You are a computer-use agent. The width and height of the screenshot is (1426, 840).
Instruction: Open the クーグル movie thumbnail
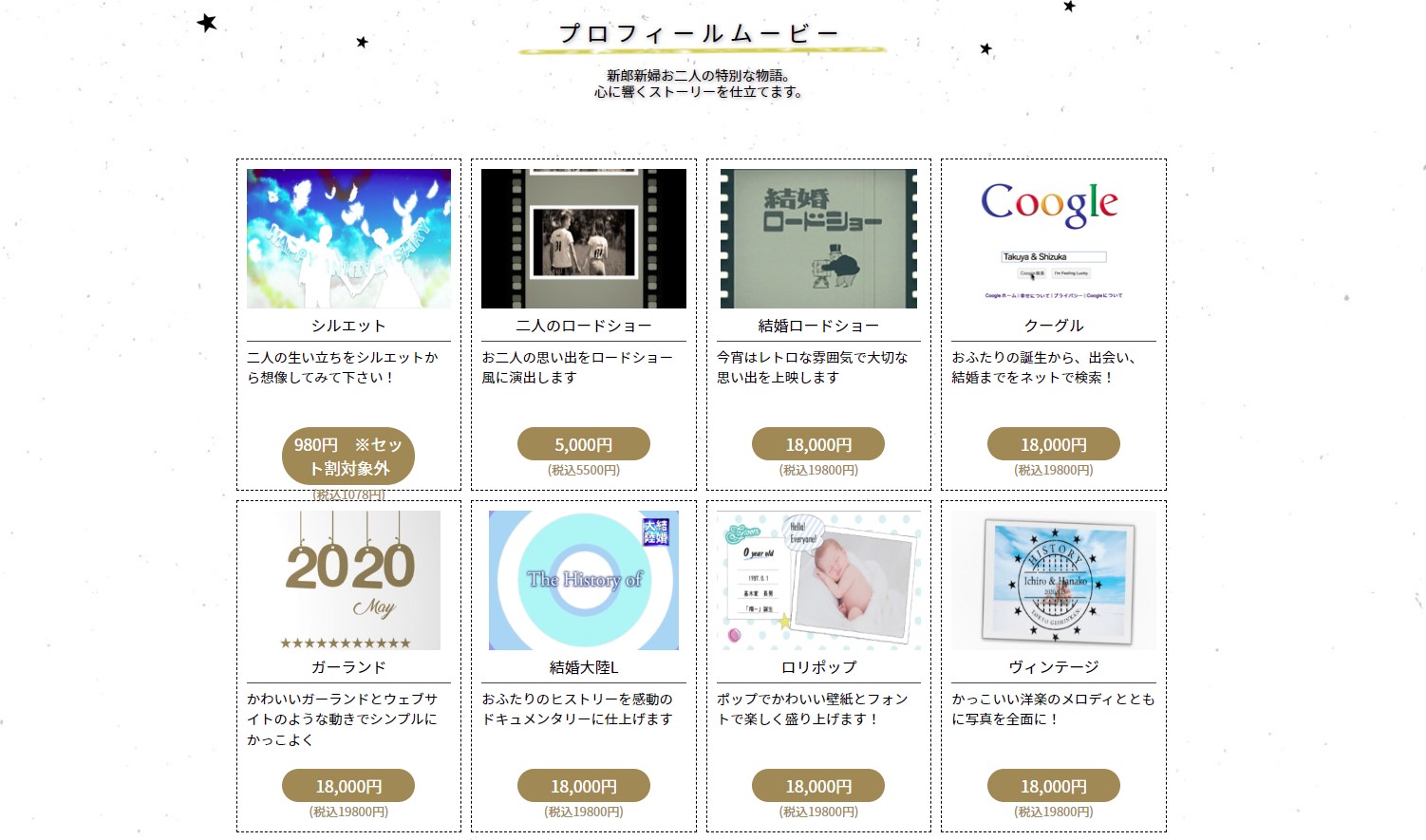tap(1053, 238)
